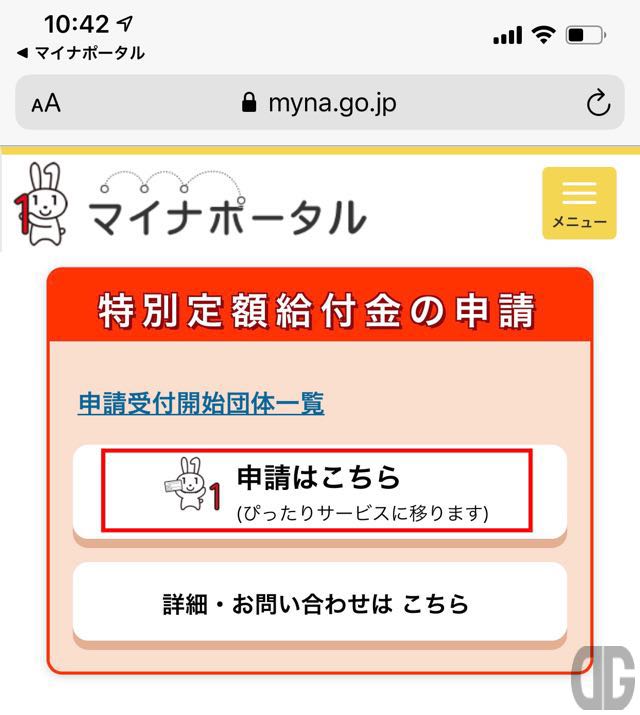Open the yellow メニュー menu button

tap(579, 203)
